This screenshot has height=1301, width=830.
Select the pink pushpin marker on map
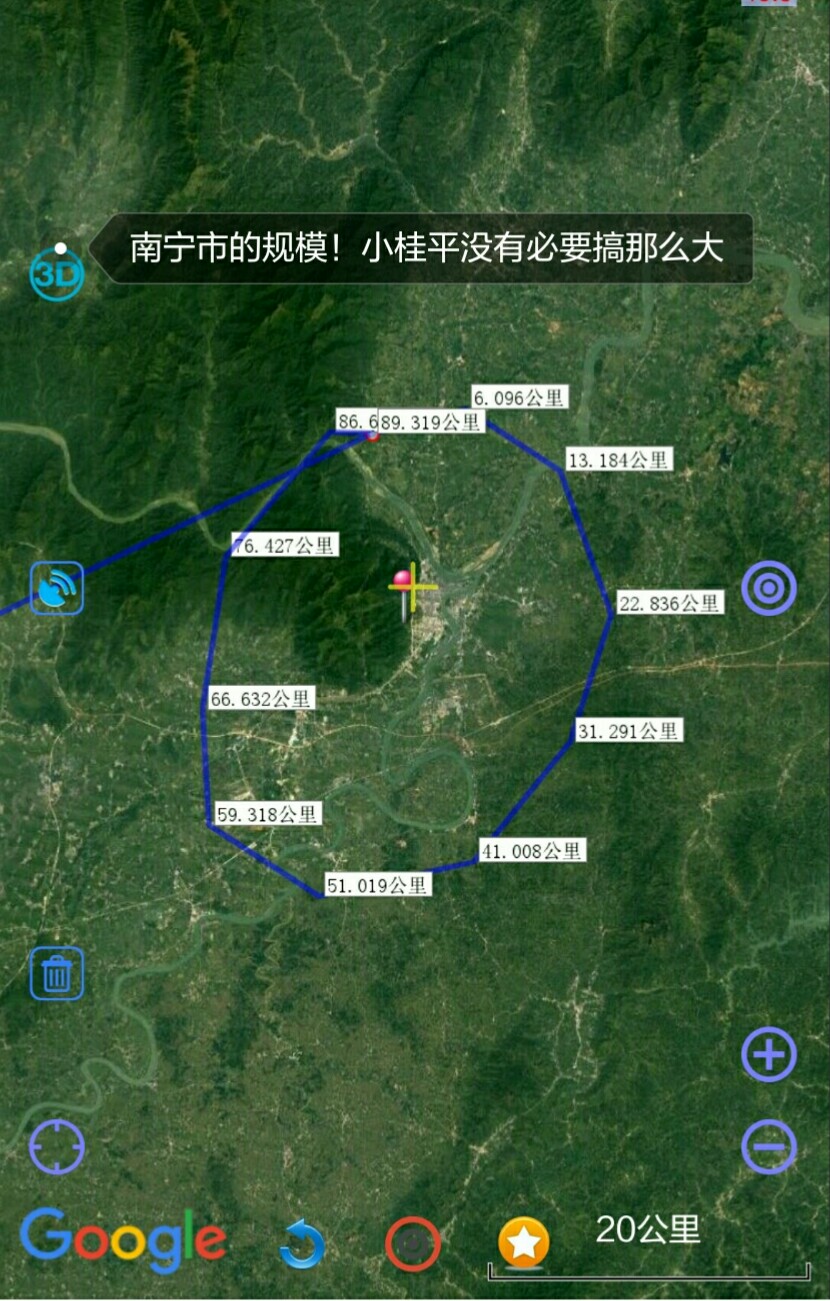tap(404, 582)
